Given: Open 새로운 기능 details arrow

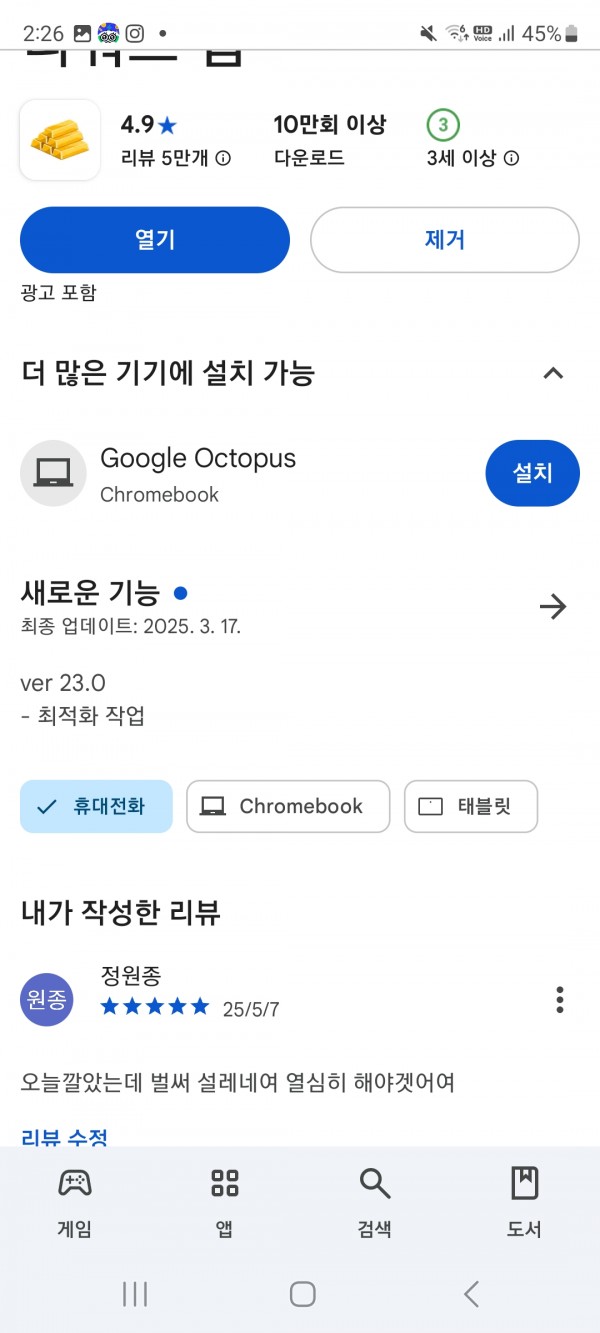Looking at the screenshot, I should 552,607.
